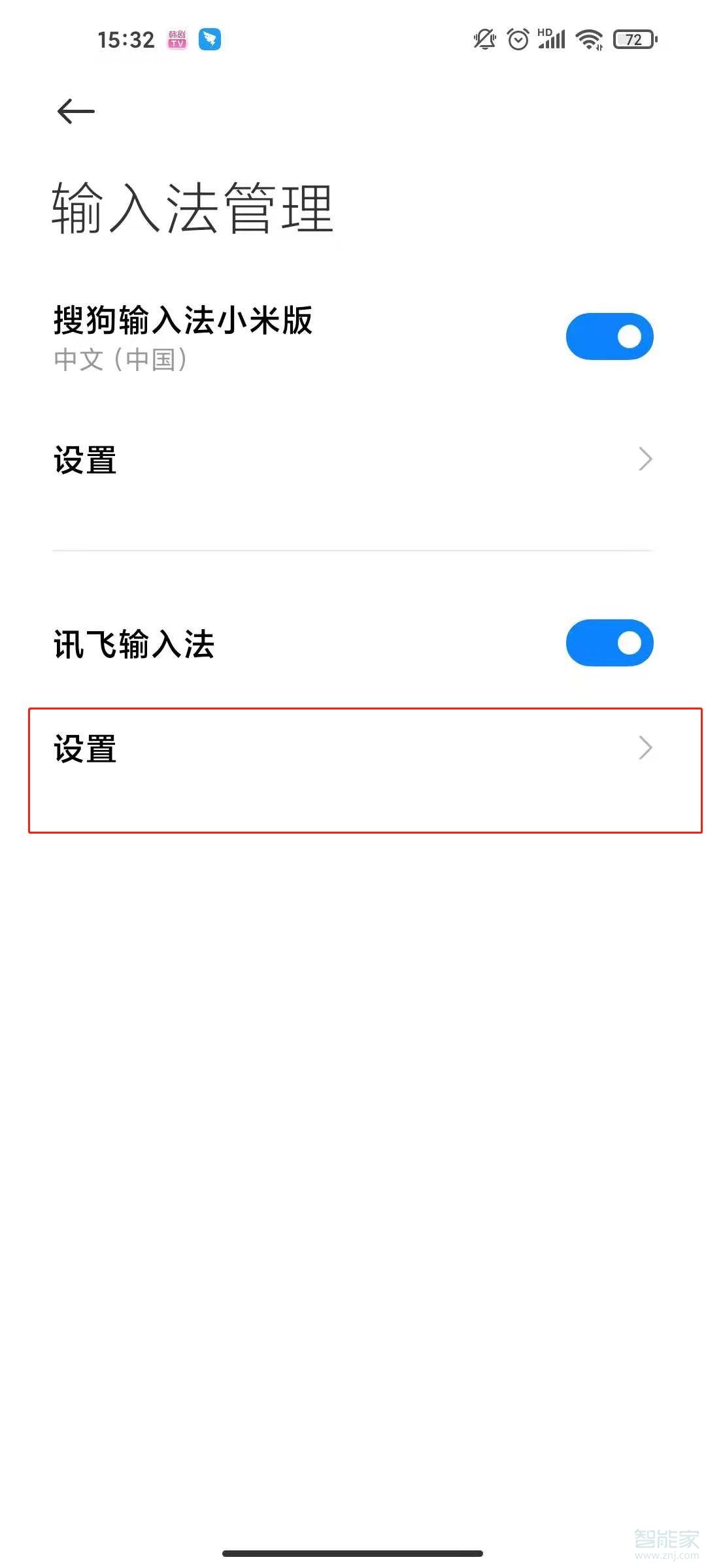Open 设置 under 讯飞输入法
Viewport: 706px width, 1568px height.
coord(353,749)
